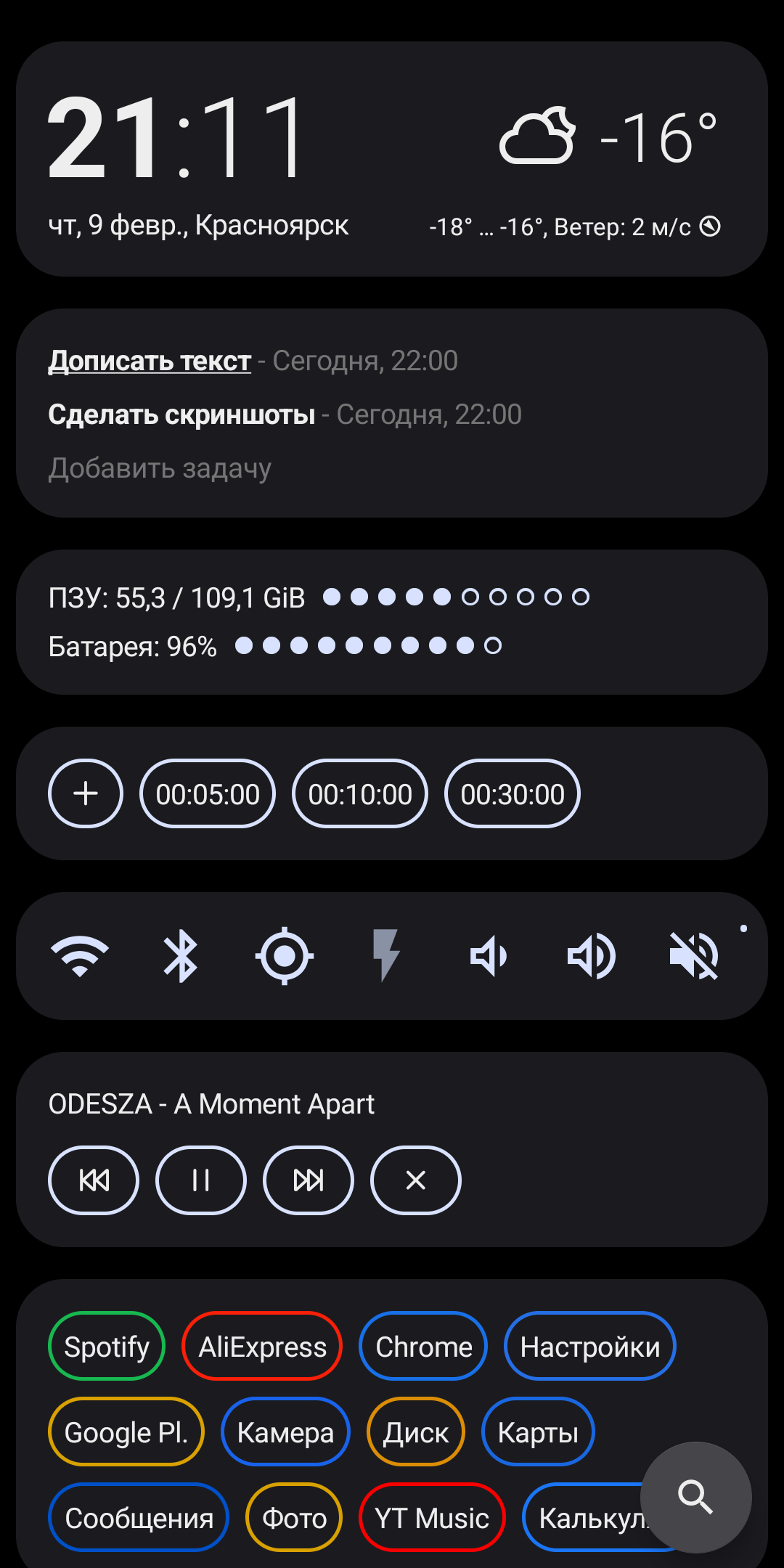The width and height of the screenshot is (784, 1568).
Task: Pause ODESZA - A Moment Apart
Action: click(201, 1180)
